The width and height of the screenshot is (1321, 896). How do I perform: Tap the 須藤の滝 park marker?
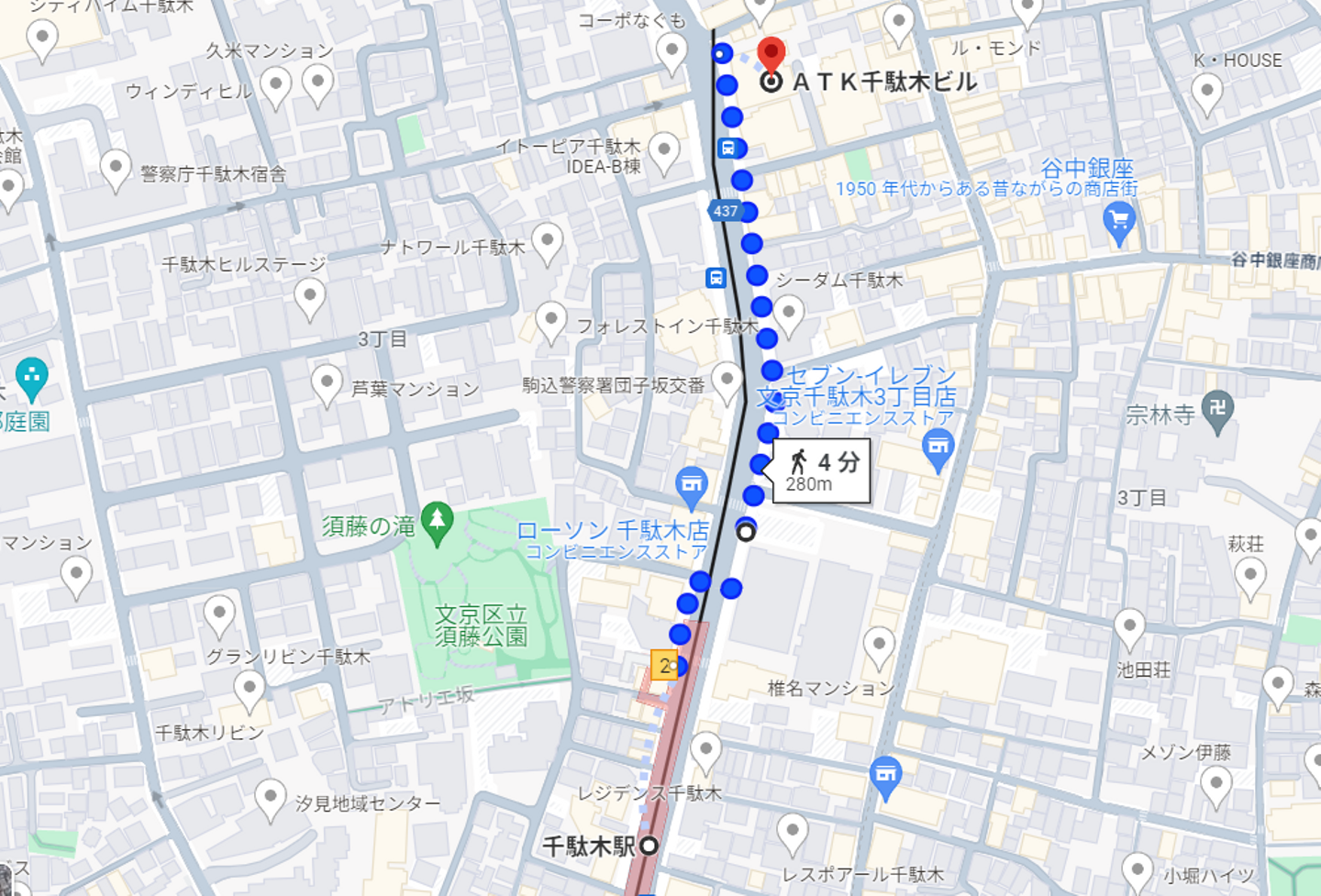coord(437,521)
